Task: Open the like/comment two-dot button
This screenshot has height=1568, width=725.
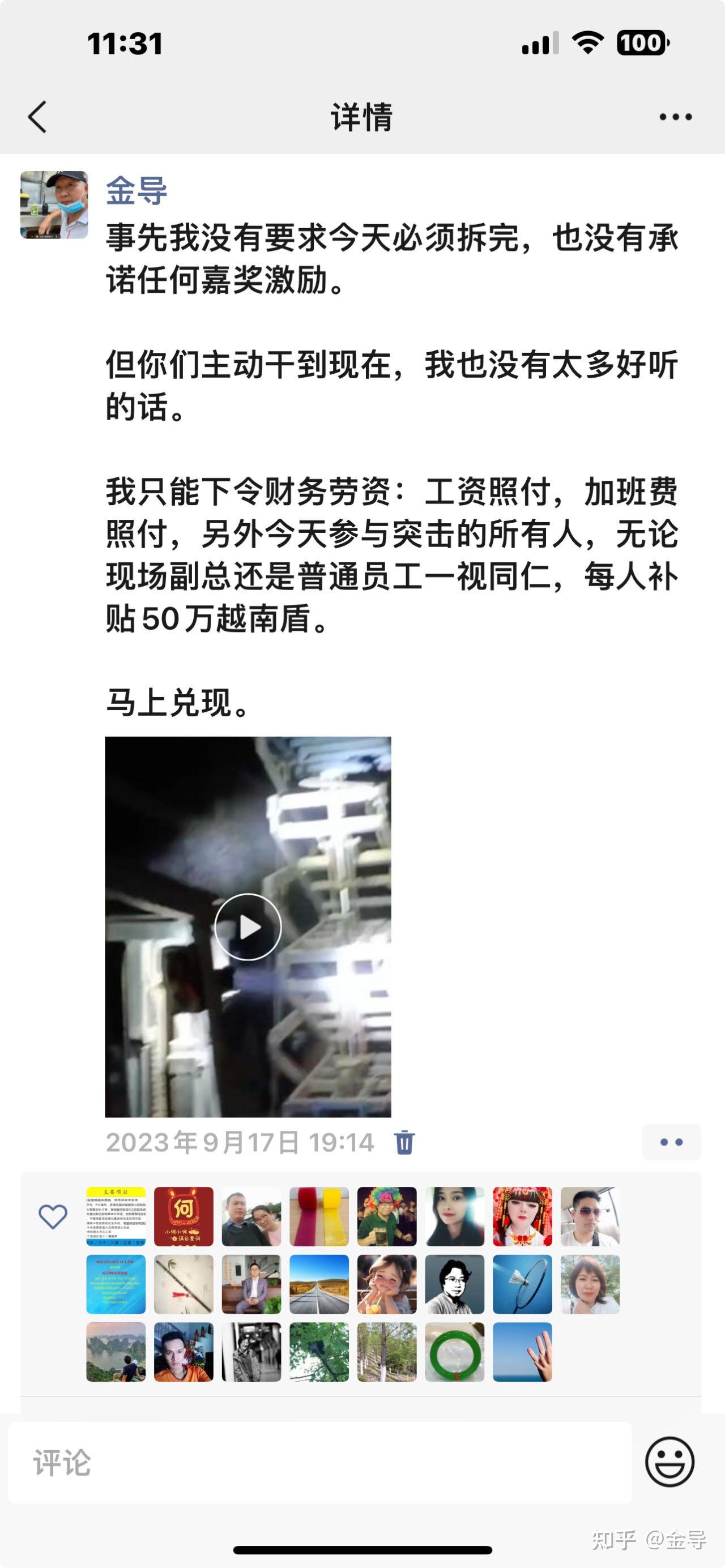Action: click(x=671, y=1142)
